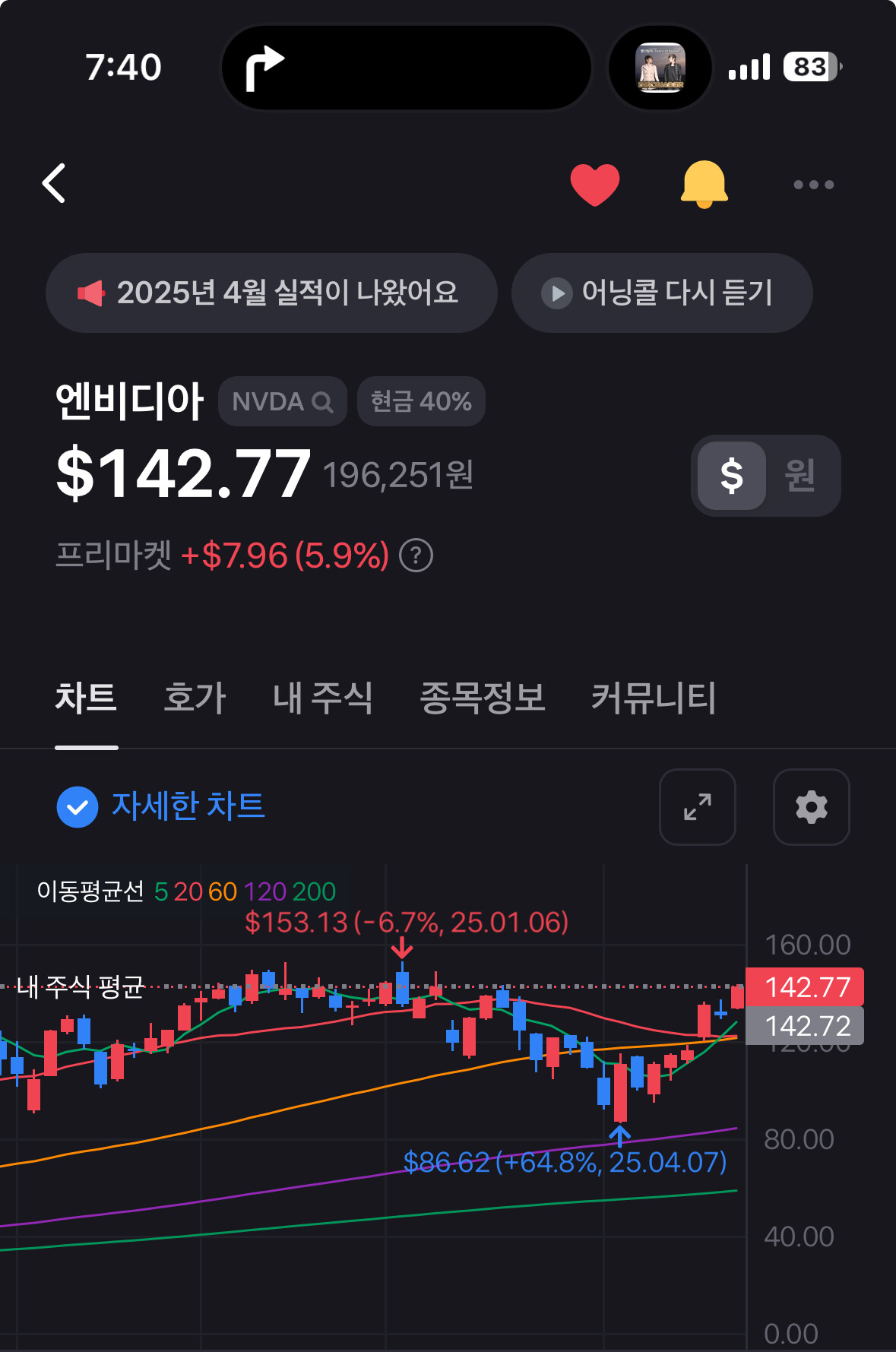Open the 종목정보 tab
The image size is (896, 1352).
pyautogui.click(x=483, y=697)
